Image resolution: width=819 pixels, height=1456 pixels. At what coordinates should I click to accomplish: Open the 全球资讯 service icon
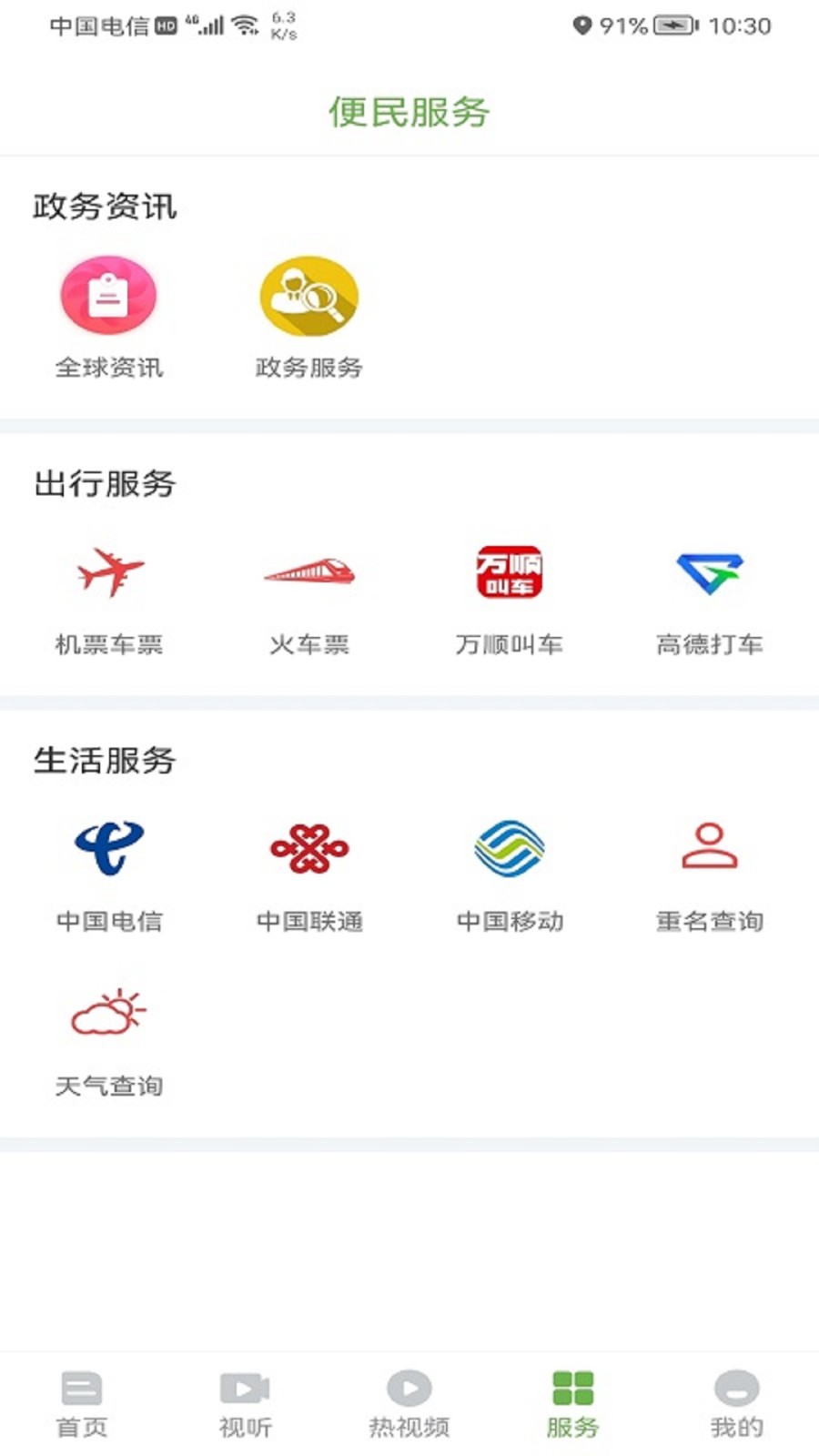pyautogui.click(x=109, y=295)
